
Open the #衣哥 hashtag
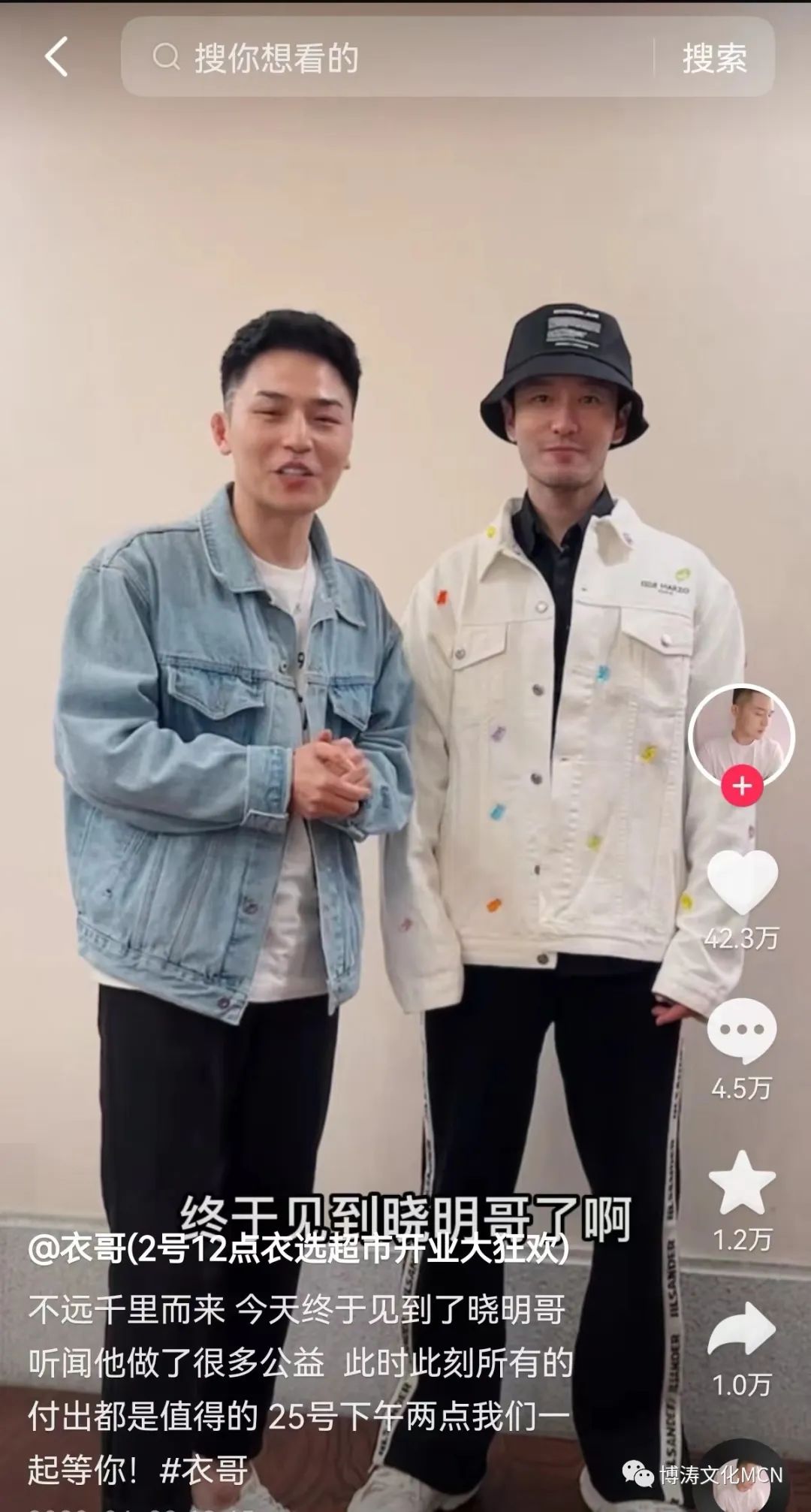coord(204,1471)
